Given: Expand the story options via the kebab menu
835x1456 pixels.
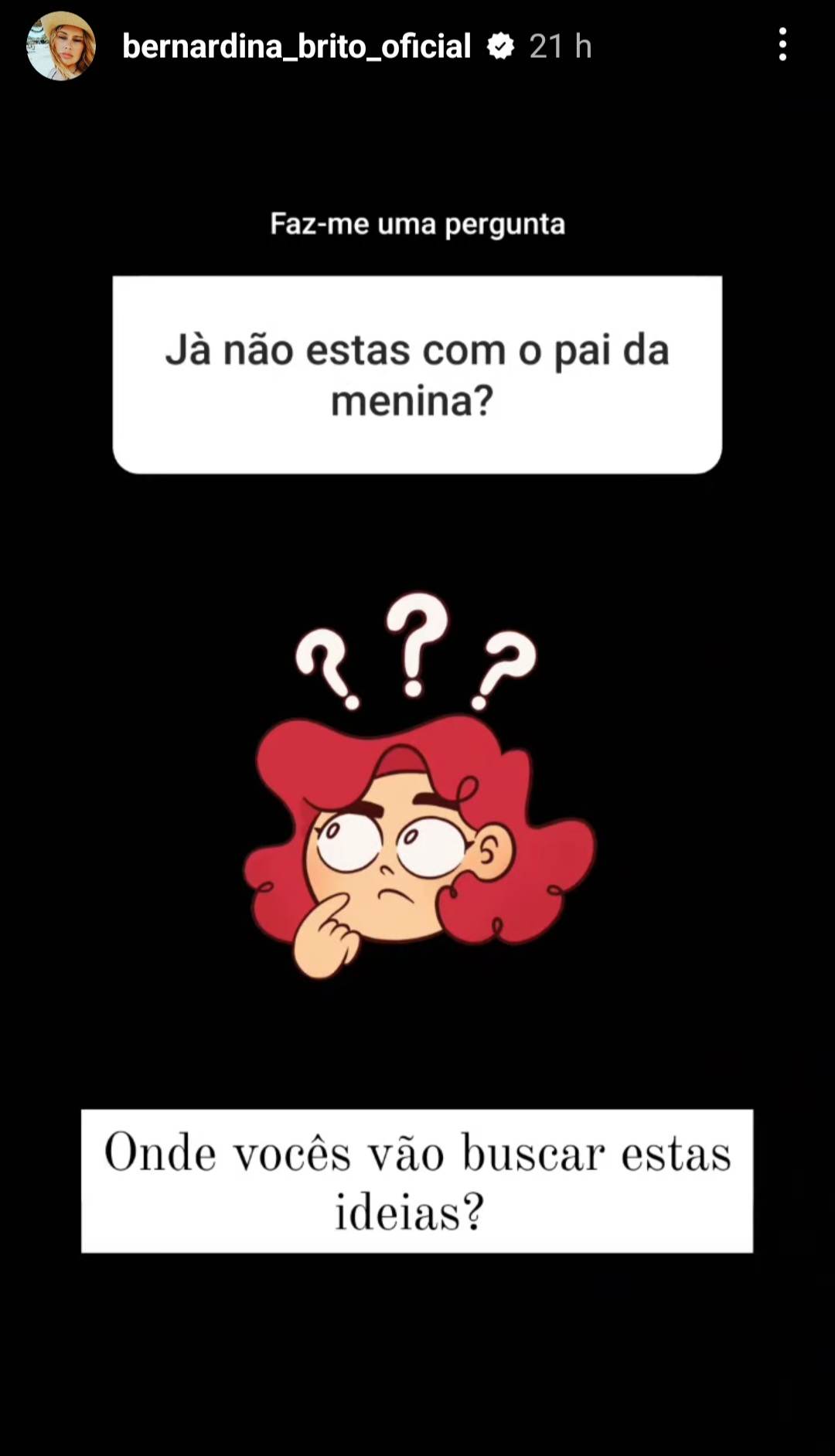Looking at the screenshot, I should point(783,46).
